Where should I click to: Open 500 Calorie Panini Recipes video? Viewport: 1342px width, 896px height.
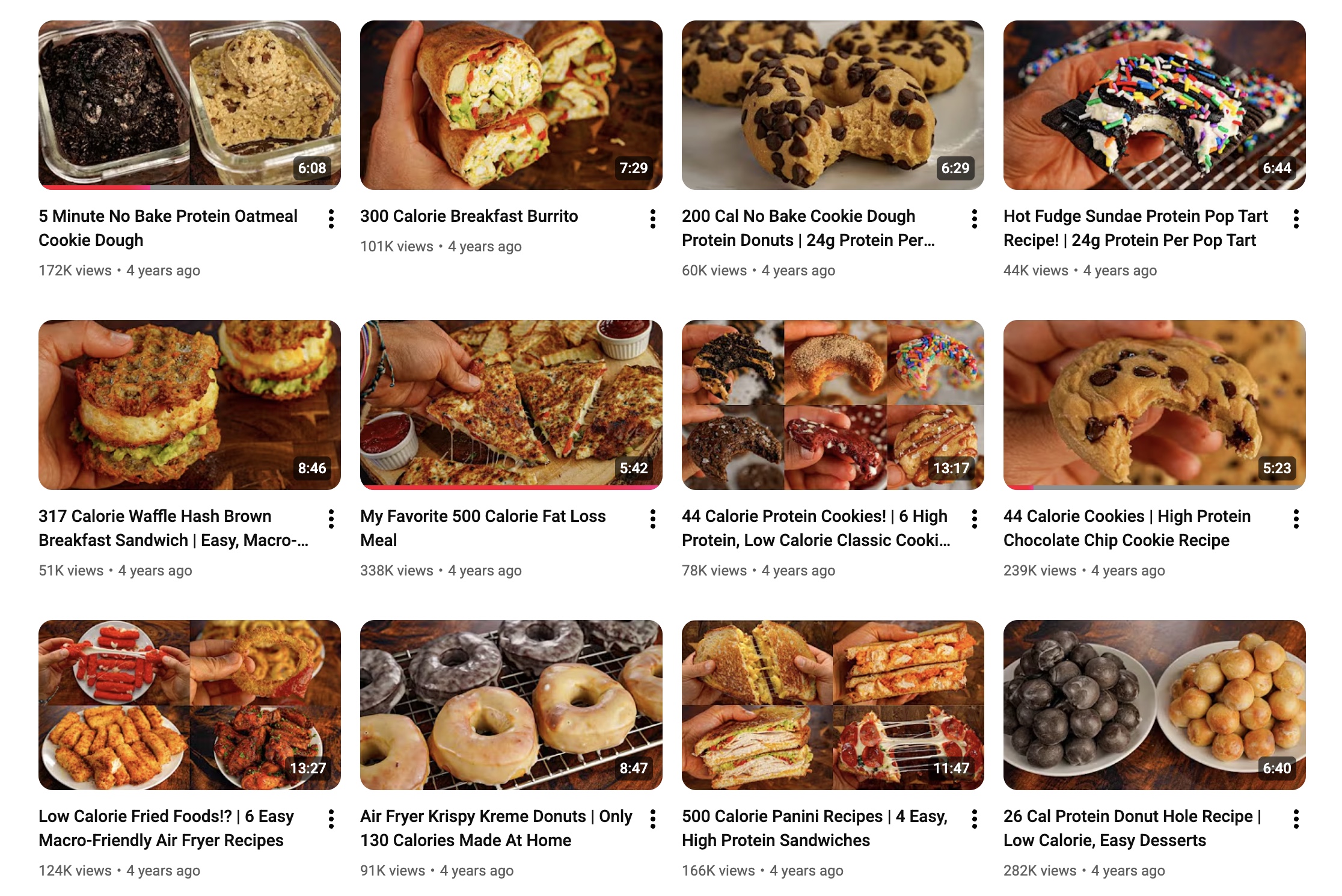[833, 705]
